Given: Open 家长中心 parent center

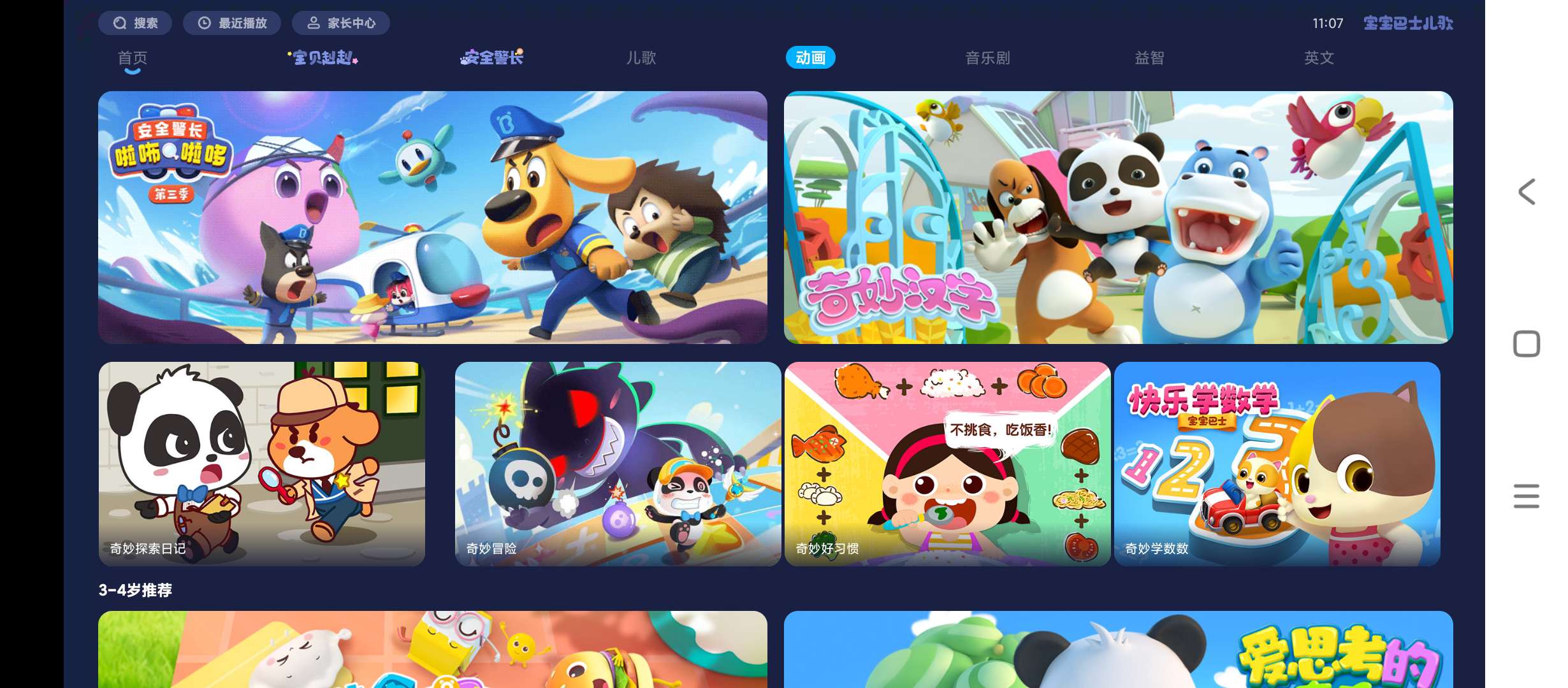Looking at the screenshot, I should (340, 23).
